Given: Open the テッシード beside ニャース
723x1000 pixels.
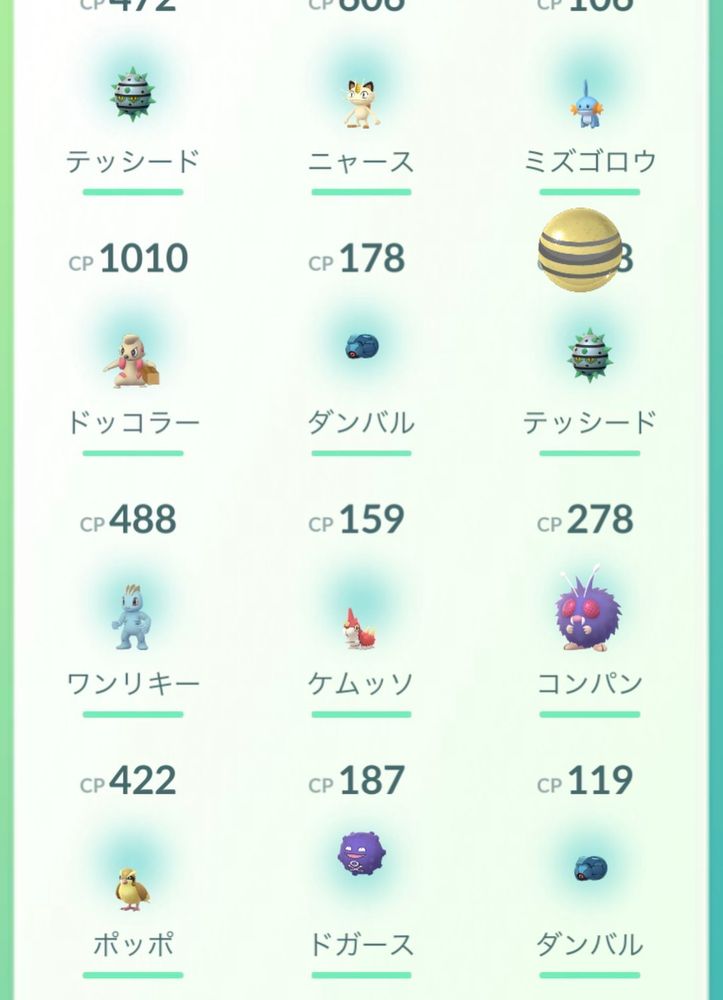Looking at the screenshot, I should pos(133,95).
